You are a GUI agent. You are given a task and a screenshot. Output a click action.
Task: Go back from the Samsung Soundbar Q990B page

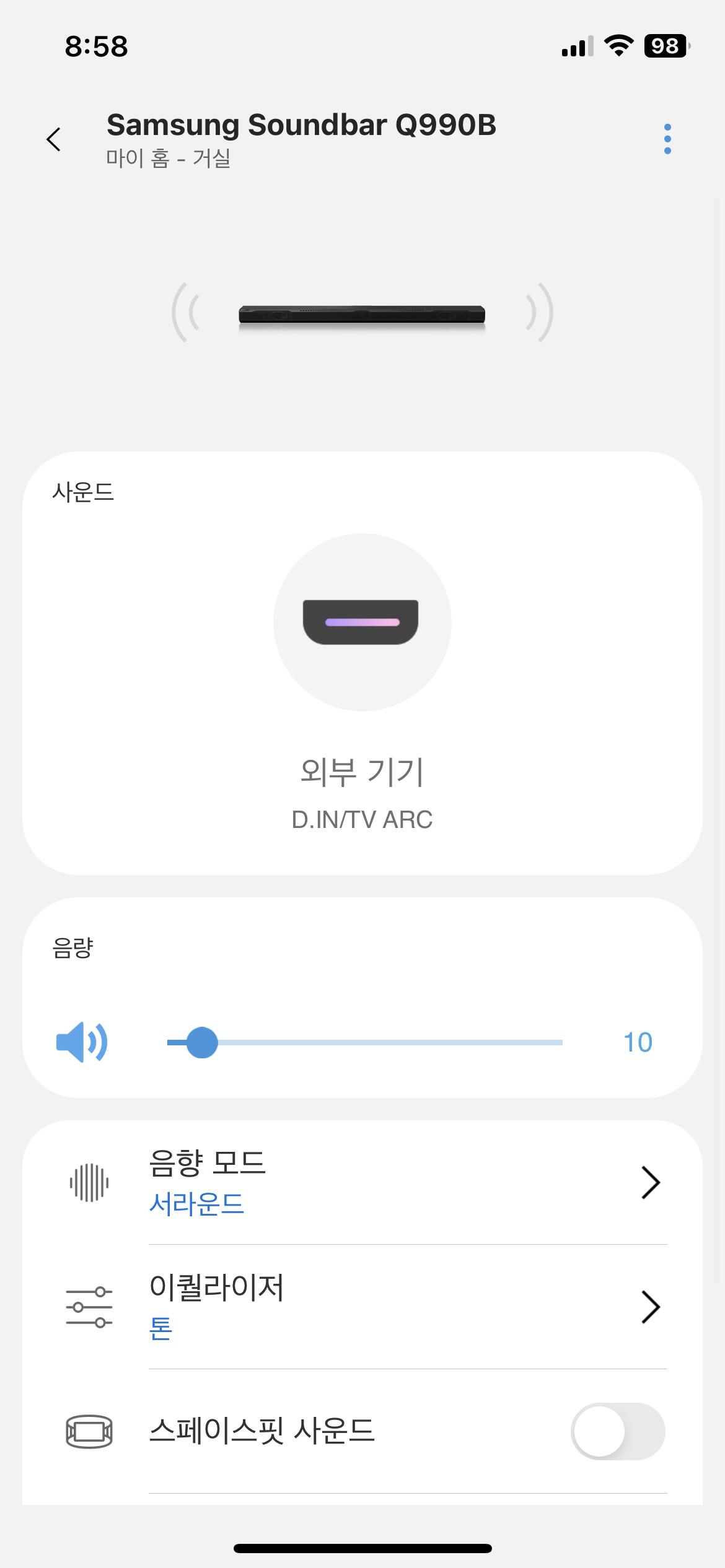[x=54, y=139]
